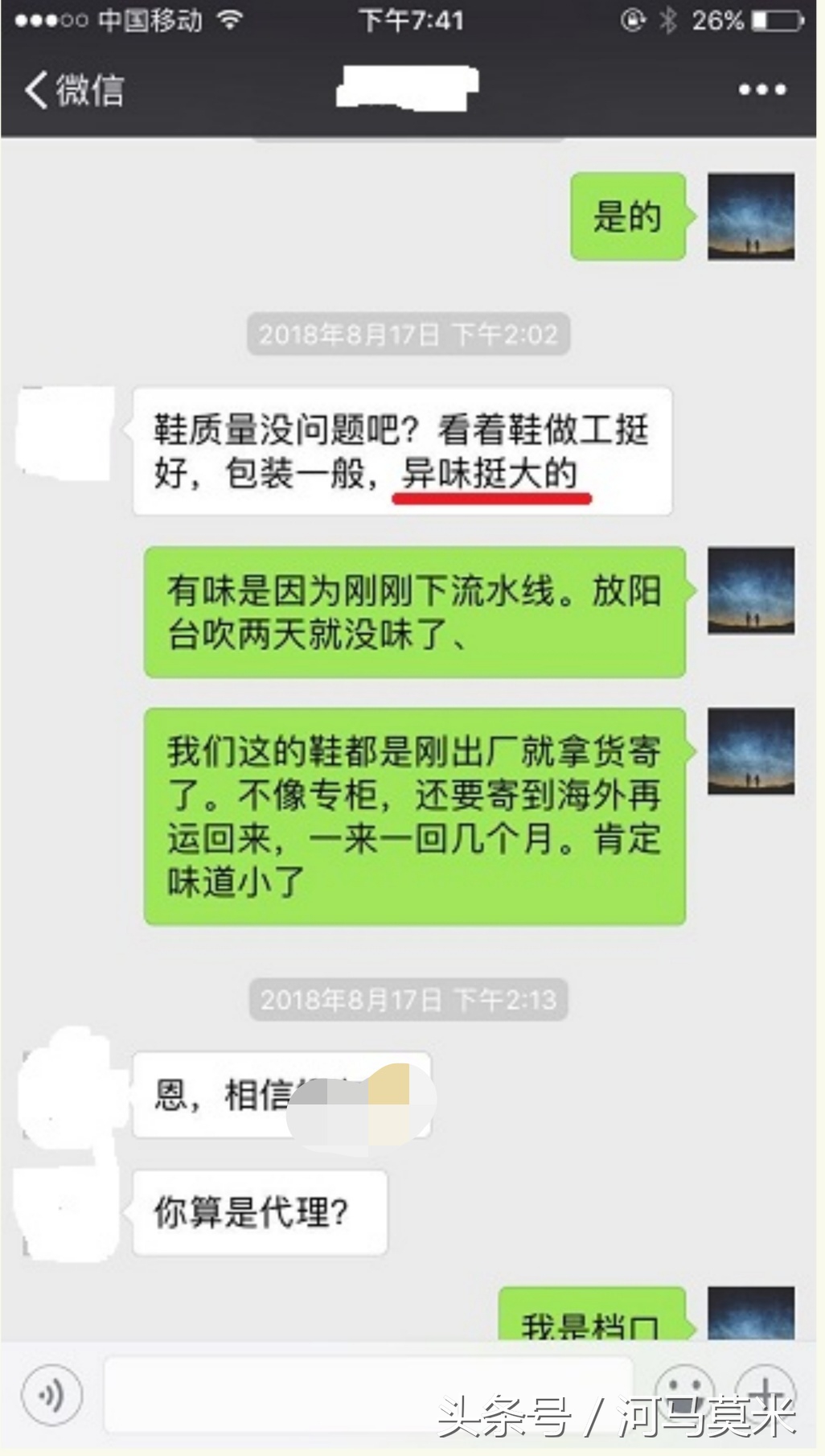This screenshot has width=825, height=1456.
Task: Open your own avatar beside 是的 message
Action: point(749,216)
